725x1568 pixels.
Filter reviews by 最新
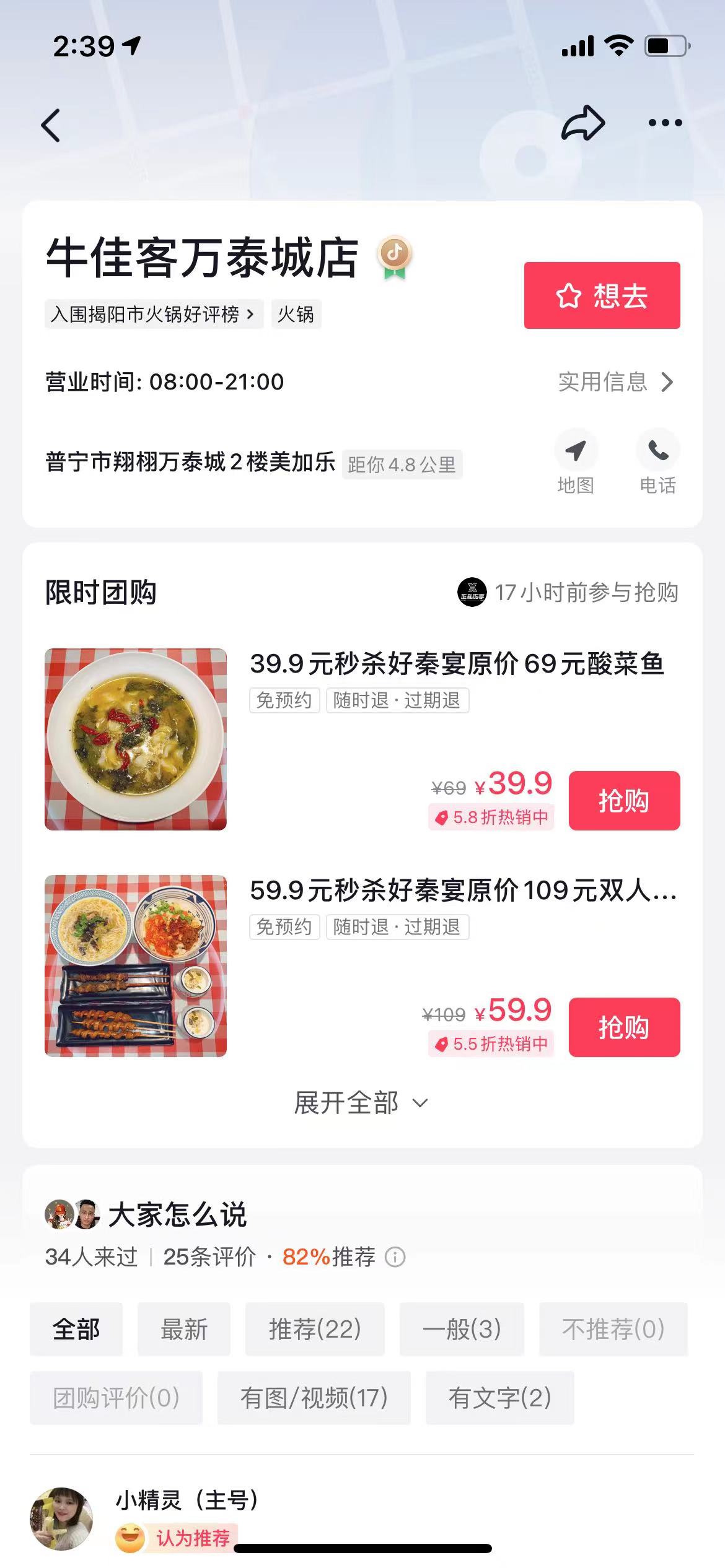[x=184, y=1330]
